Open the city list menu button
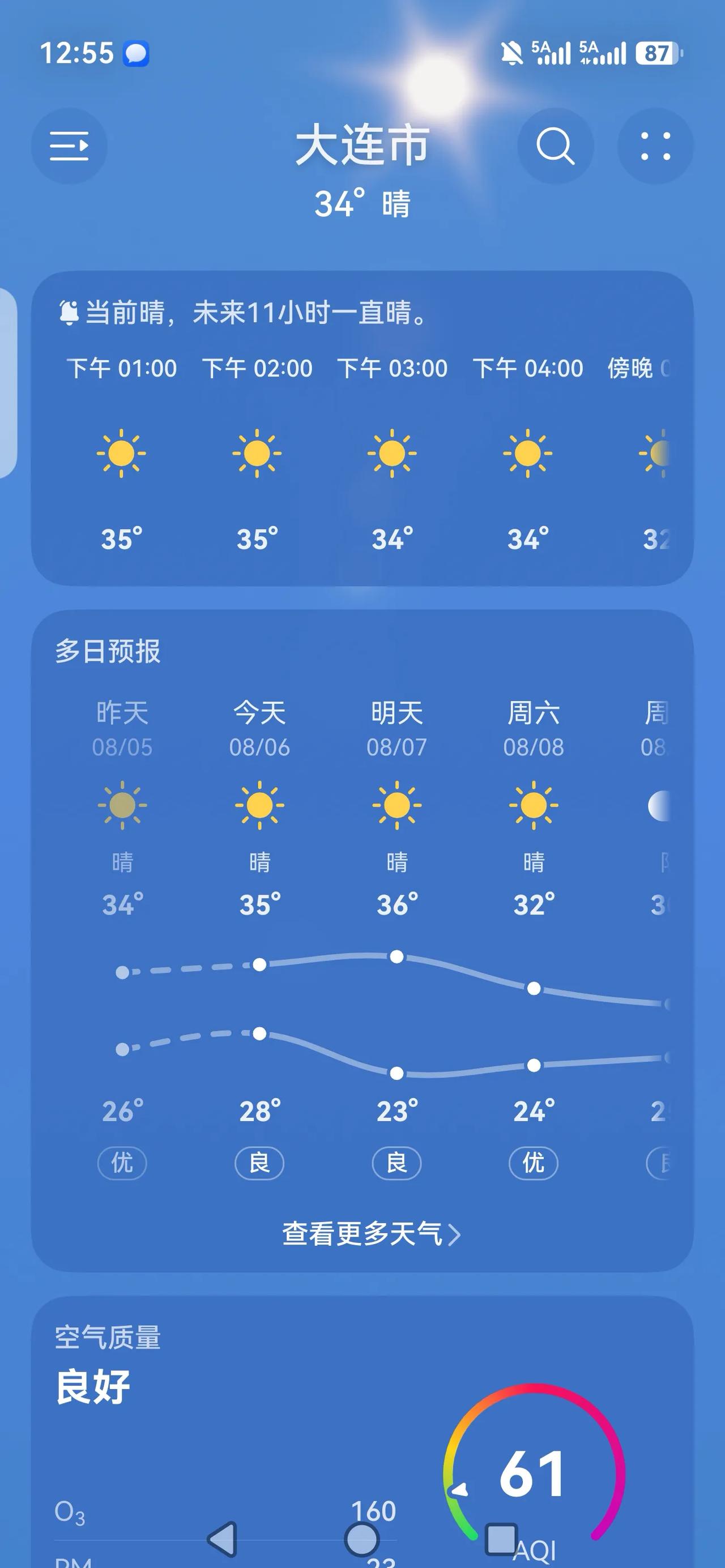Screen dimensions: 725x1568 (69, 146)
